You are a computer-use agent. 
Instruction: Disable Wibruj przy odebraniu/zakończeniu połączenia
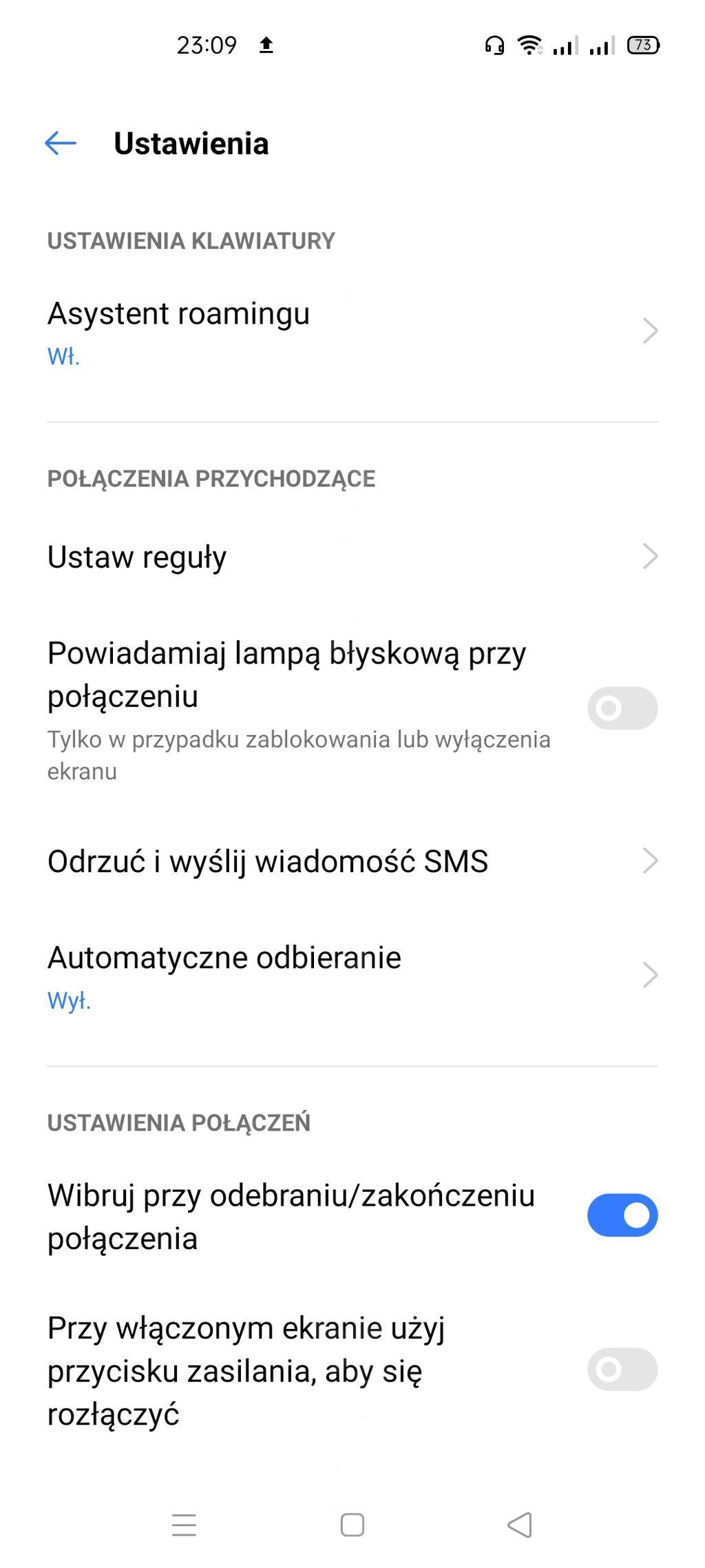622,1215
